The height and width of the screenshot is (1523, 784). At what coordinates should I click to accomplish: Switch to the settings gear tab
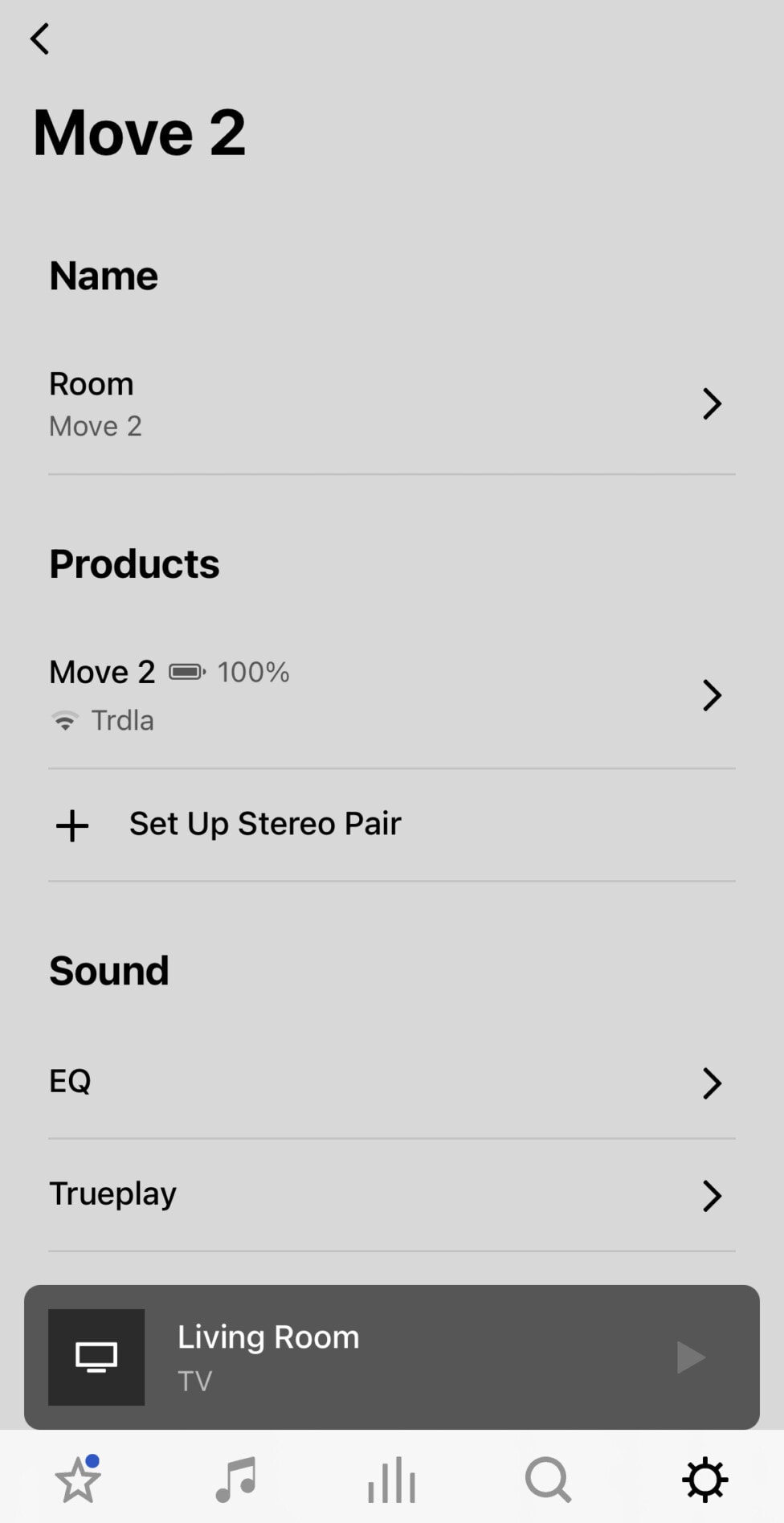(x=705, y=1479)
